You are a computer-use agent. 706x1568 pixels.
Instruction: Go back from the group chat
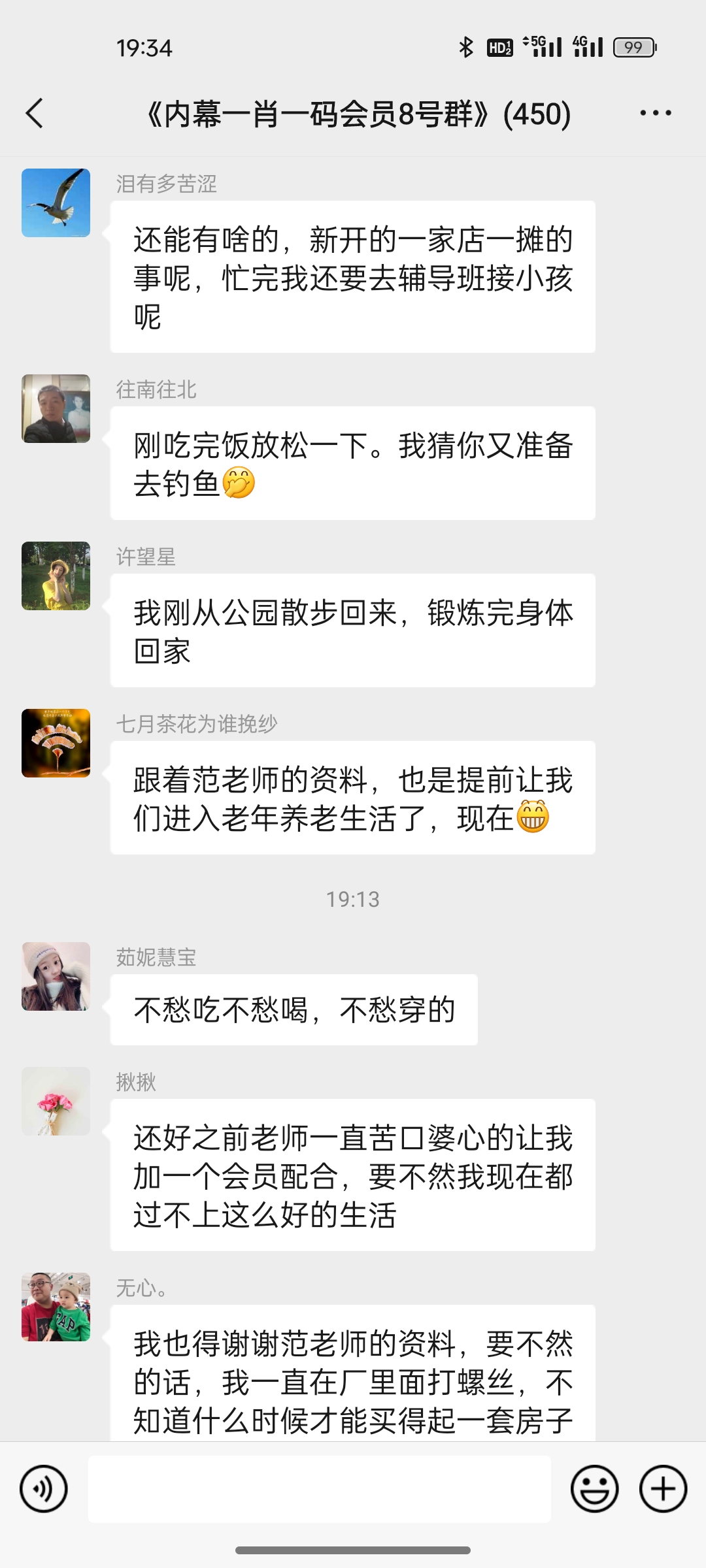coord(35,113)
